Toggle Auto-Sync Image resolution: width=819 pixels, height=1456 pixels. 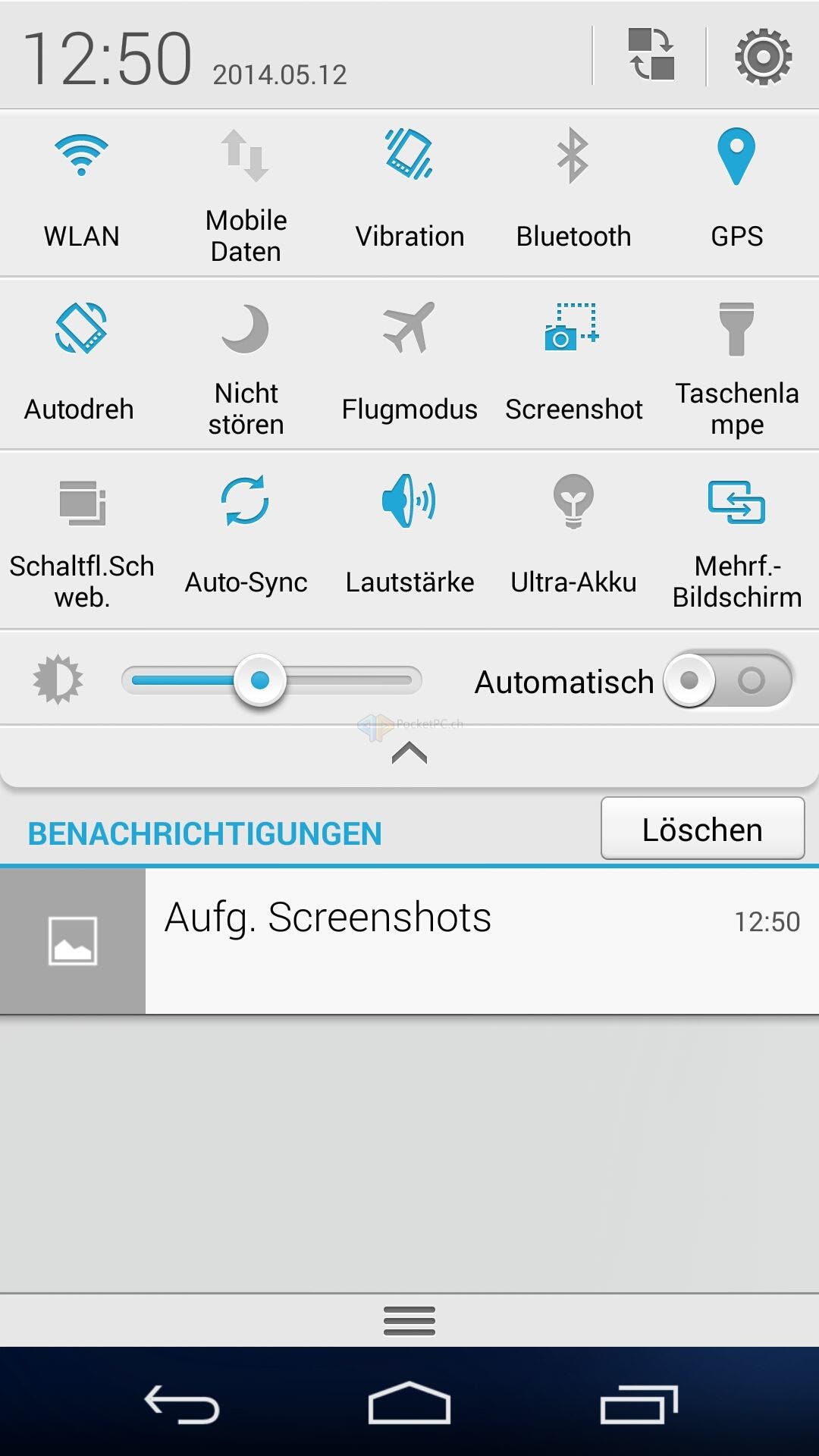(x=246, y=538)
